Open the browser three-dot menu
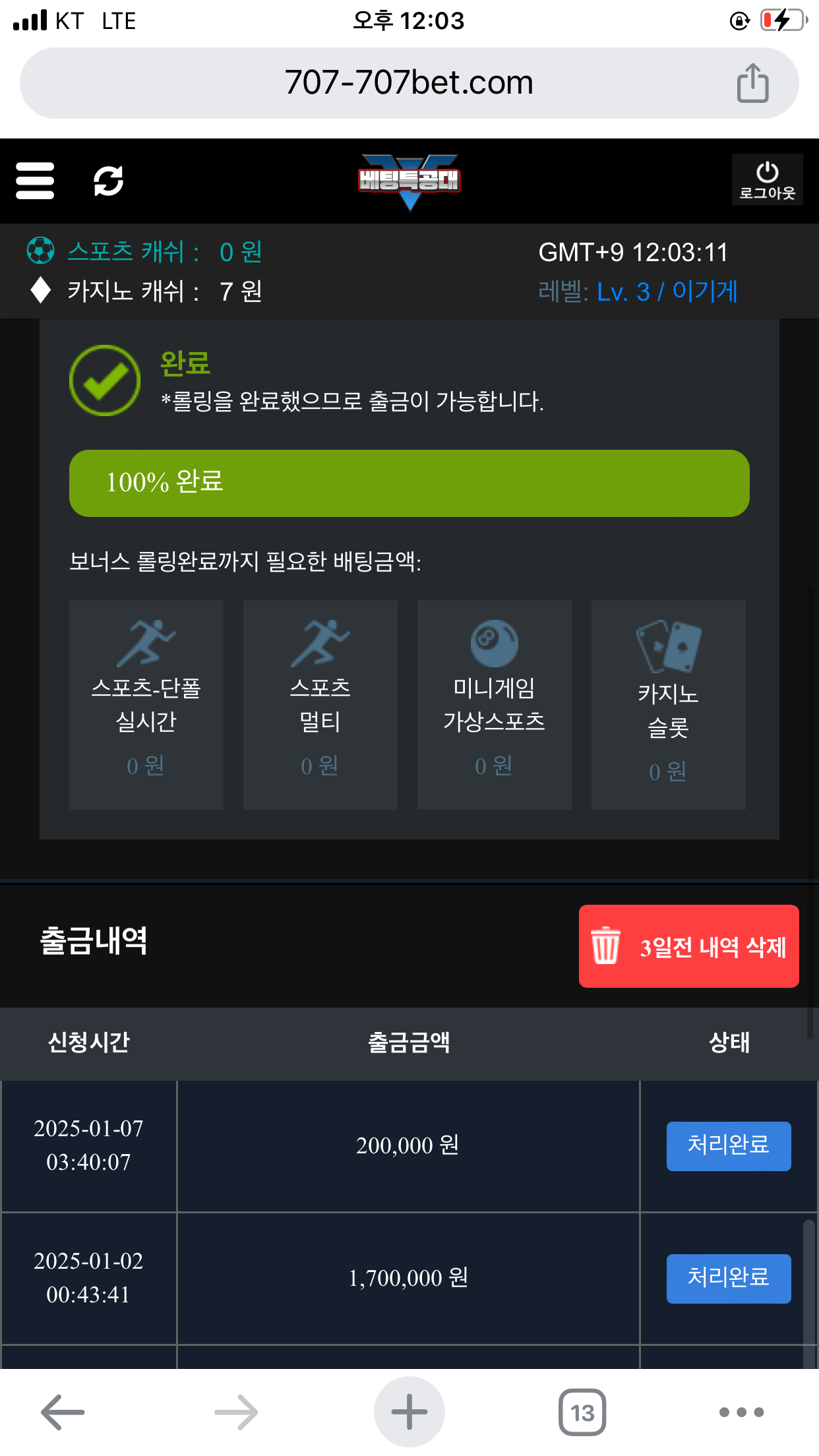 coord(741,1412)
